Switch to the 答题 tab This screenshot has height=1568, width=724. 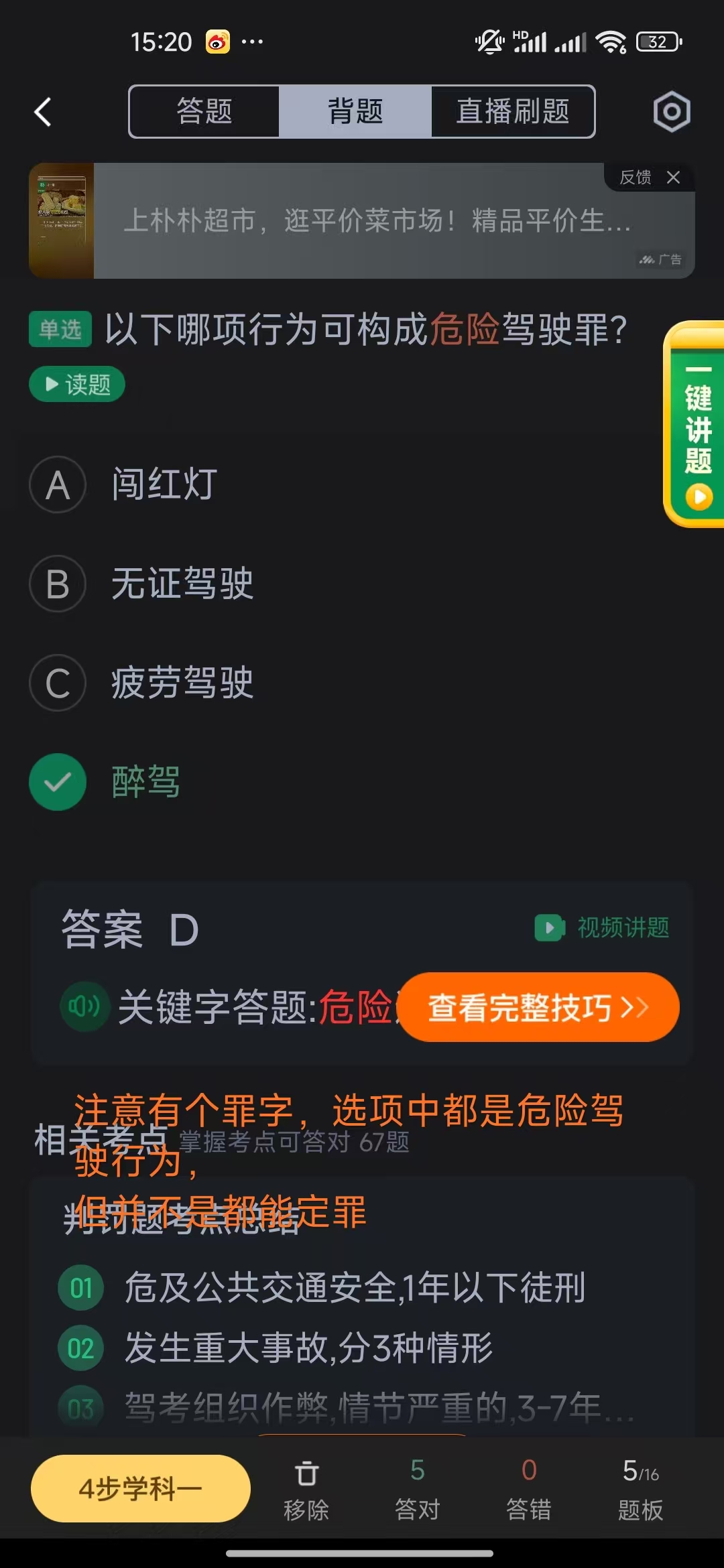(204, 112)
